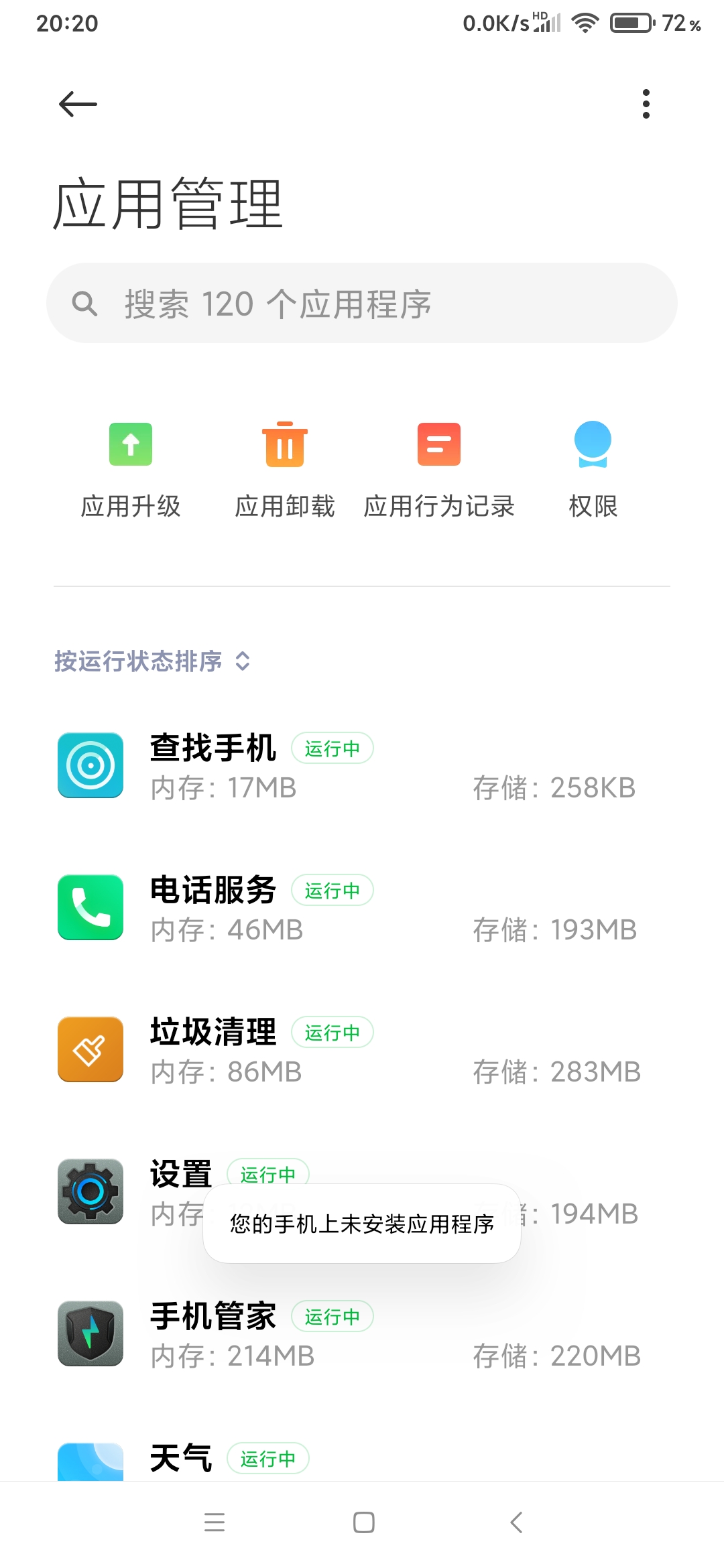Screen dimensions: 724x1568
Task: Open 天气 app details
Action: click(362, 1459)
